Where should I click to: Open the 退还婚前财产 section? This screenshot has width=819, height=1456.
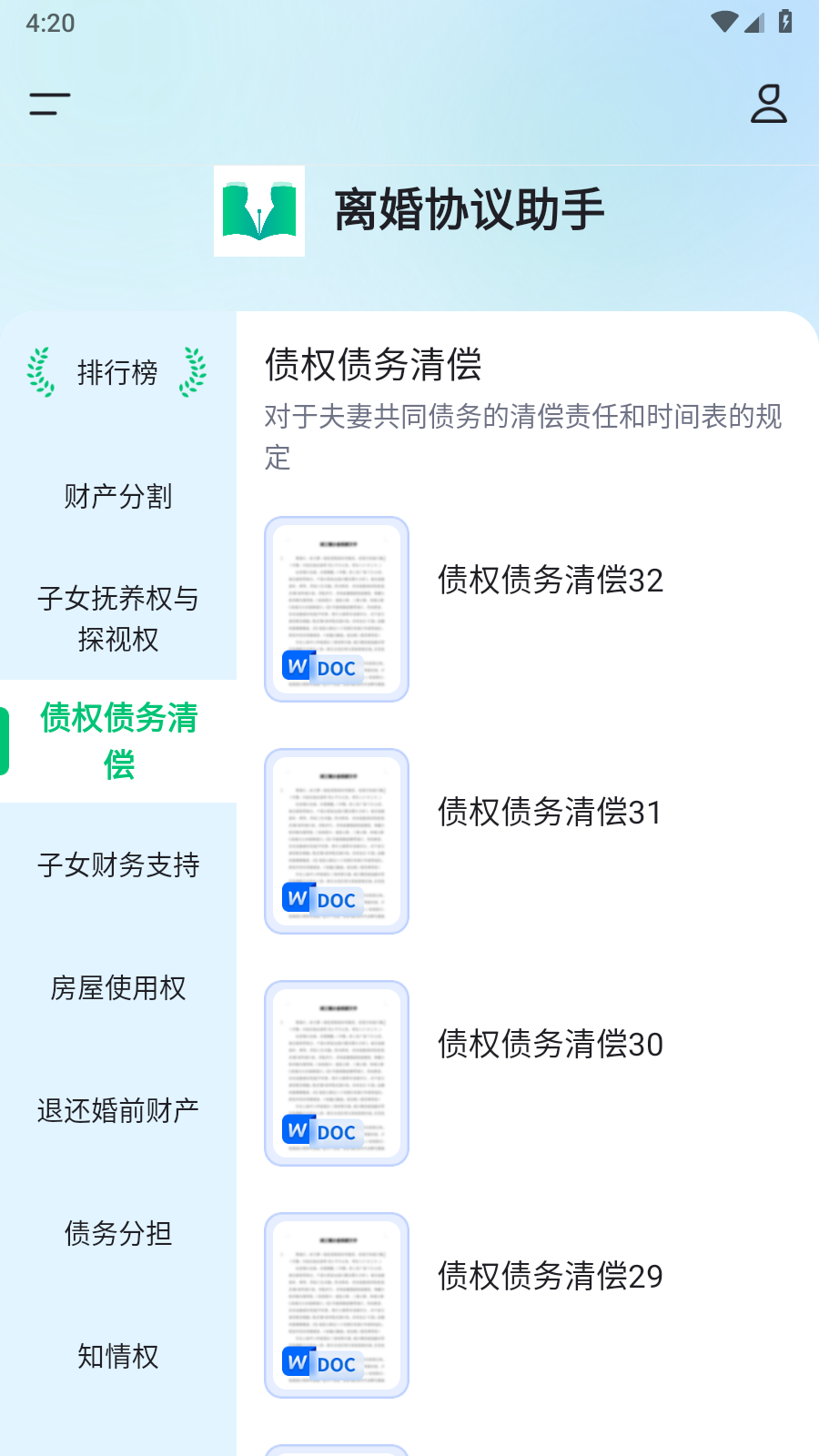[119, 1110]
